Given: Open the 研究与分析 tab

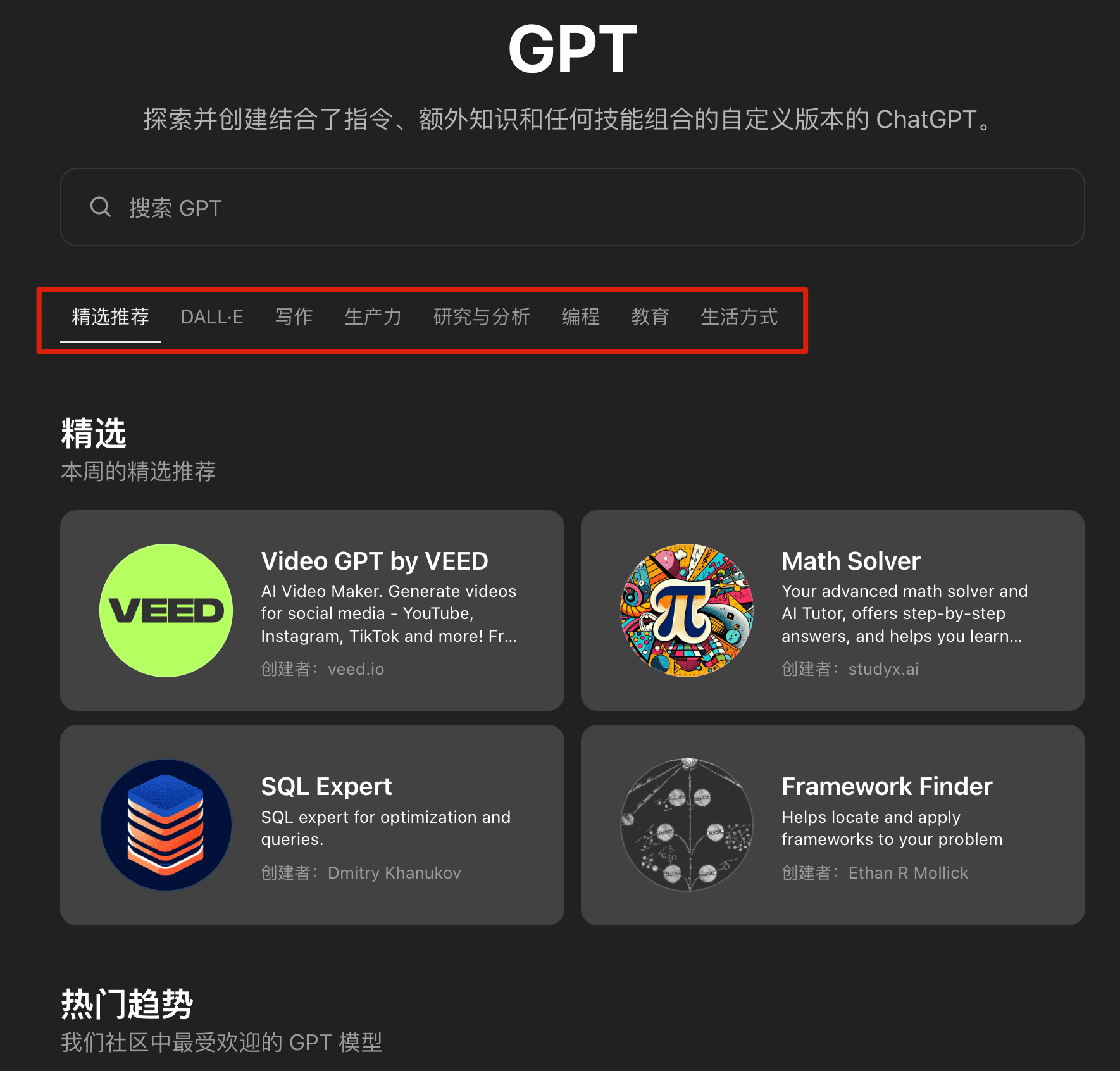Looking at the screenshot, I should point(481,316).
